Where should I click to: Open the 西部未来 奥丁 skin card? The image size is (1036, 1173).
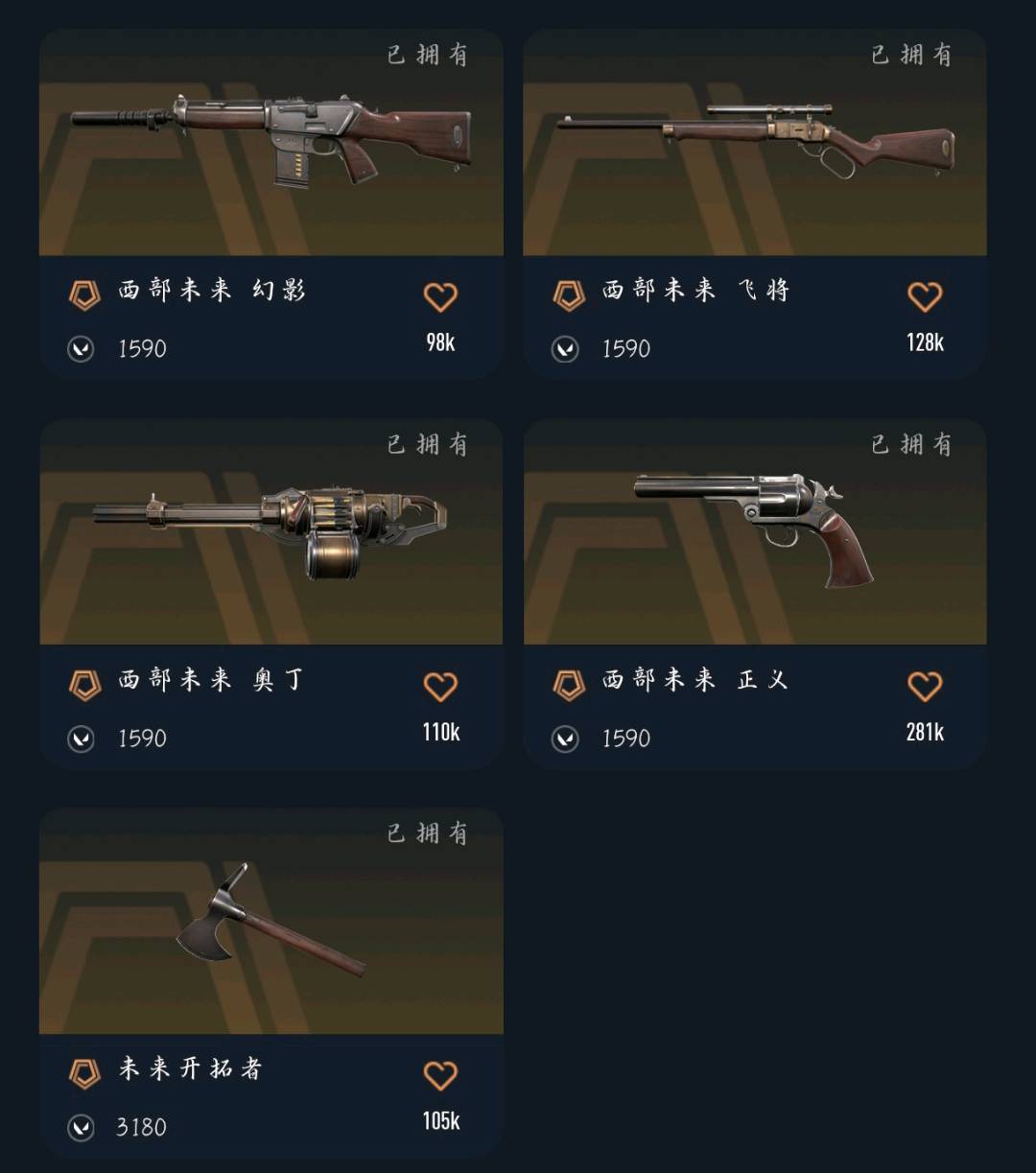(x=271, y=533)
